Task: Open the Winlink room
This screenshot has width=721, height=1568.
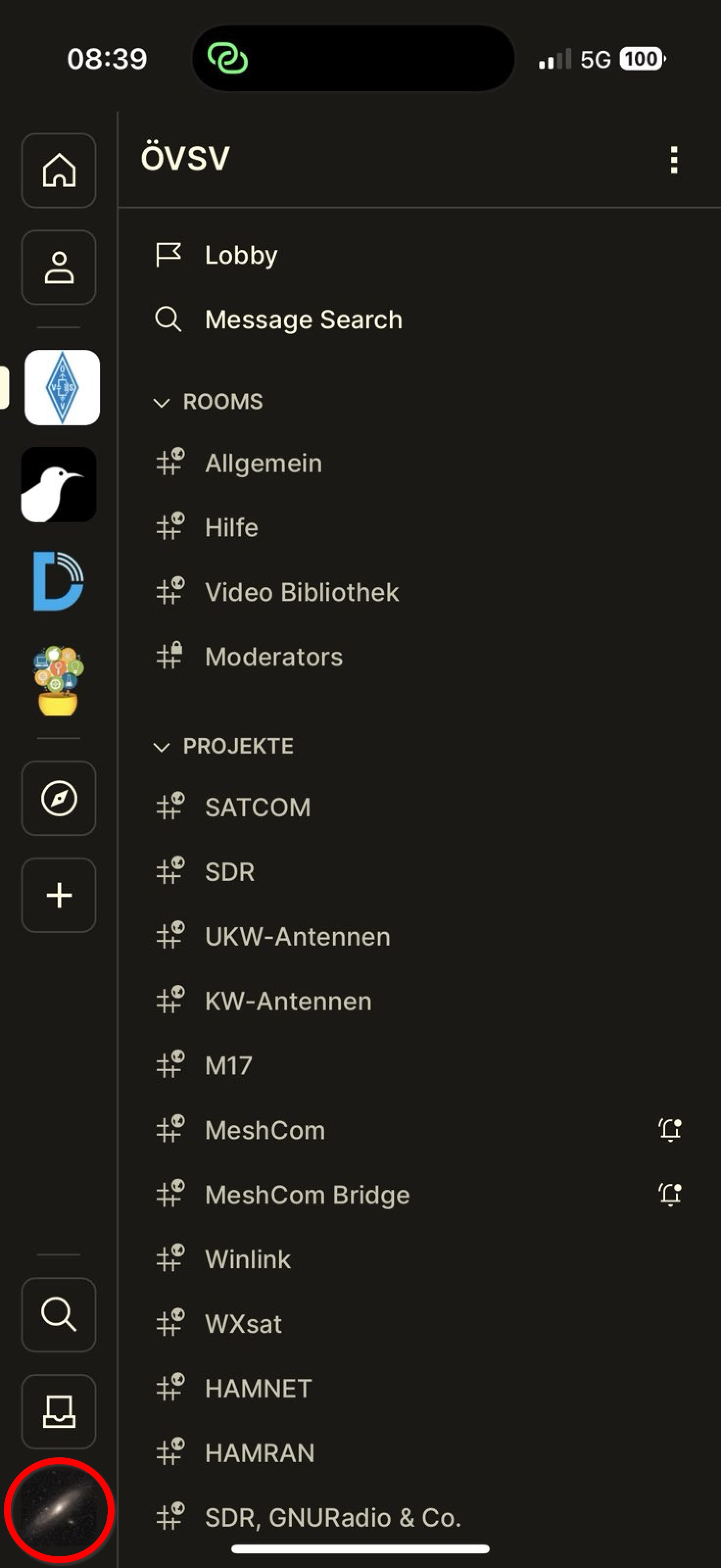Action: (x=248, y=1259)
